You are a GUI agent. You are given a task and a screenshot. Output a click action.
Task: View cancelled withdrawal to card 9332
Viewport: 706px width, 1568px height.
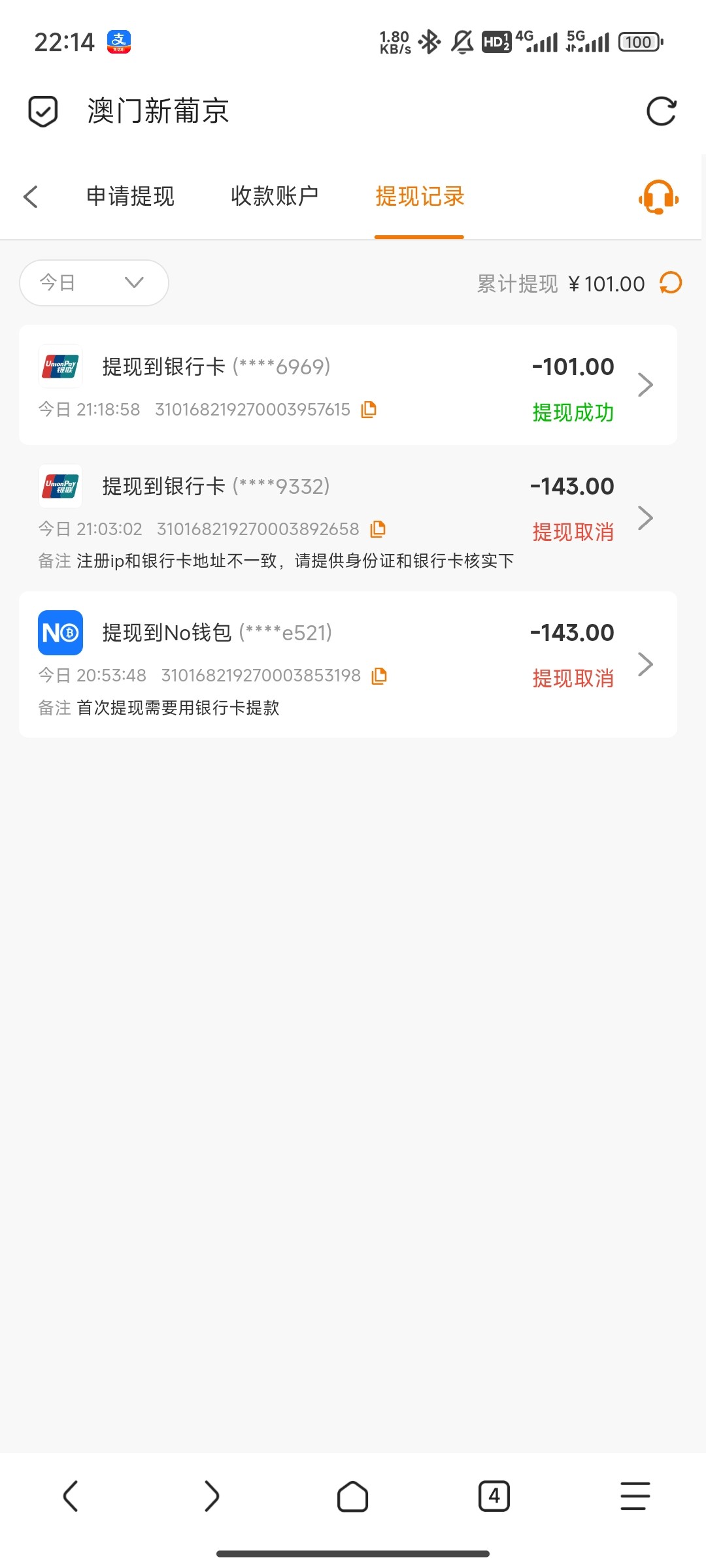(348, 517)
